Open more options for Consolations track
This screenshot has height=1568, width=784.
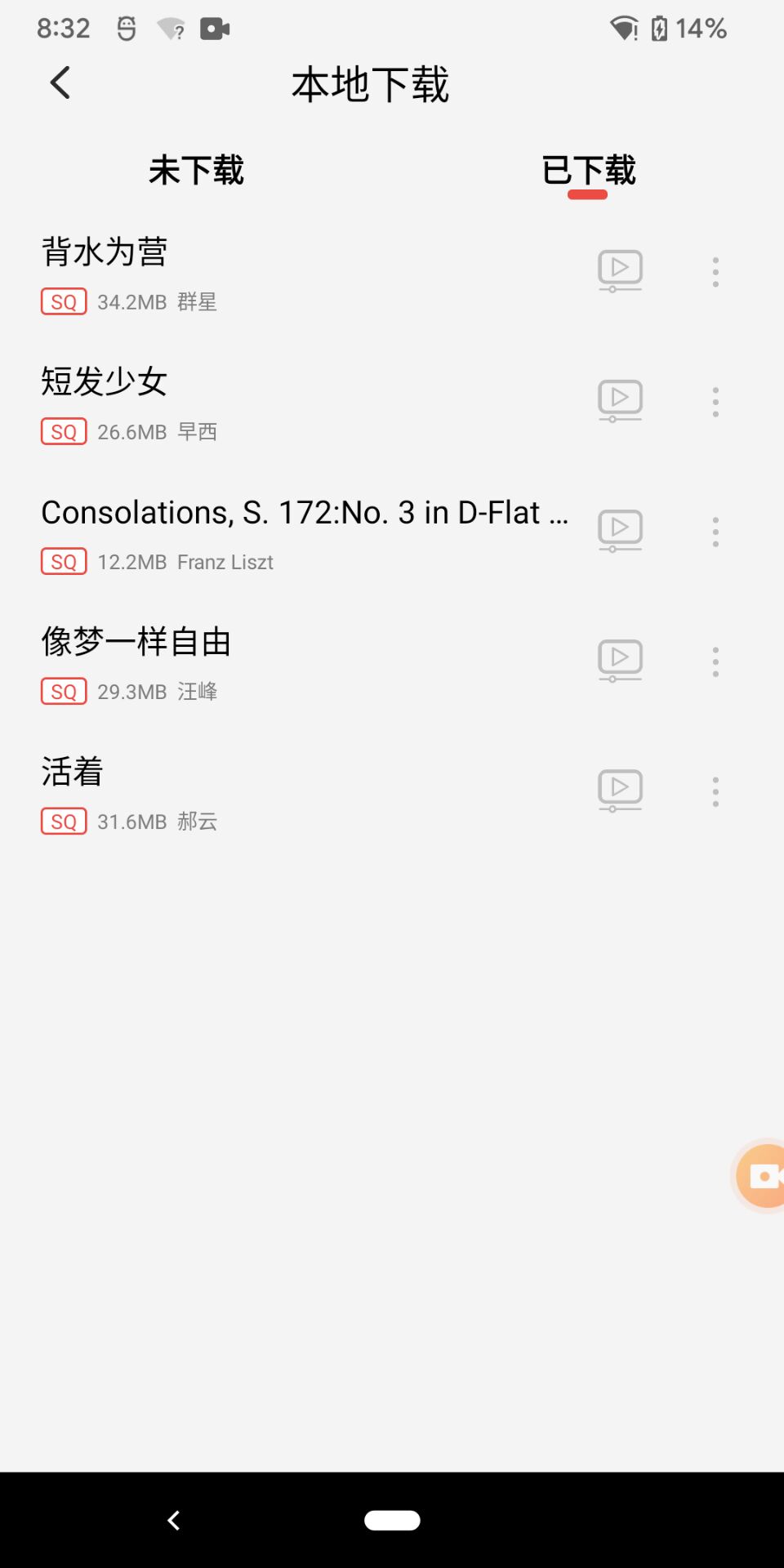click(715, 532)
